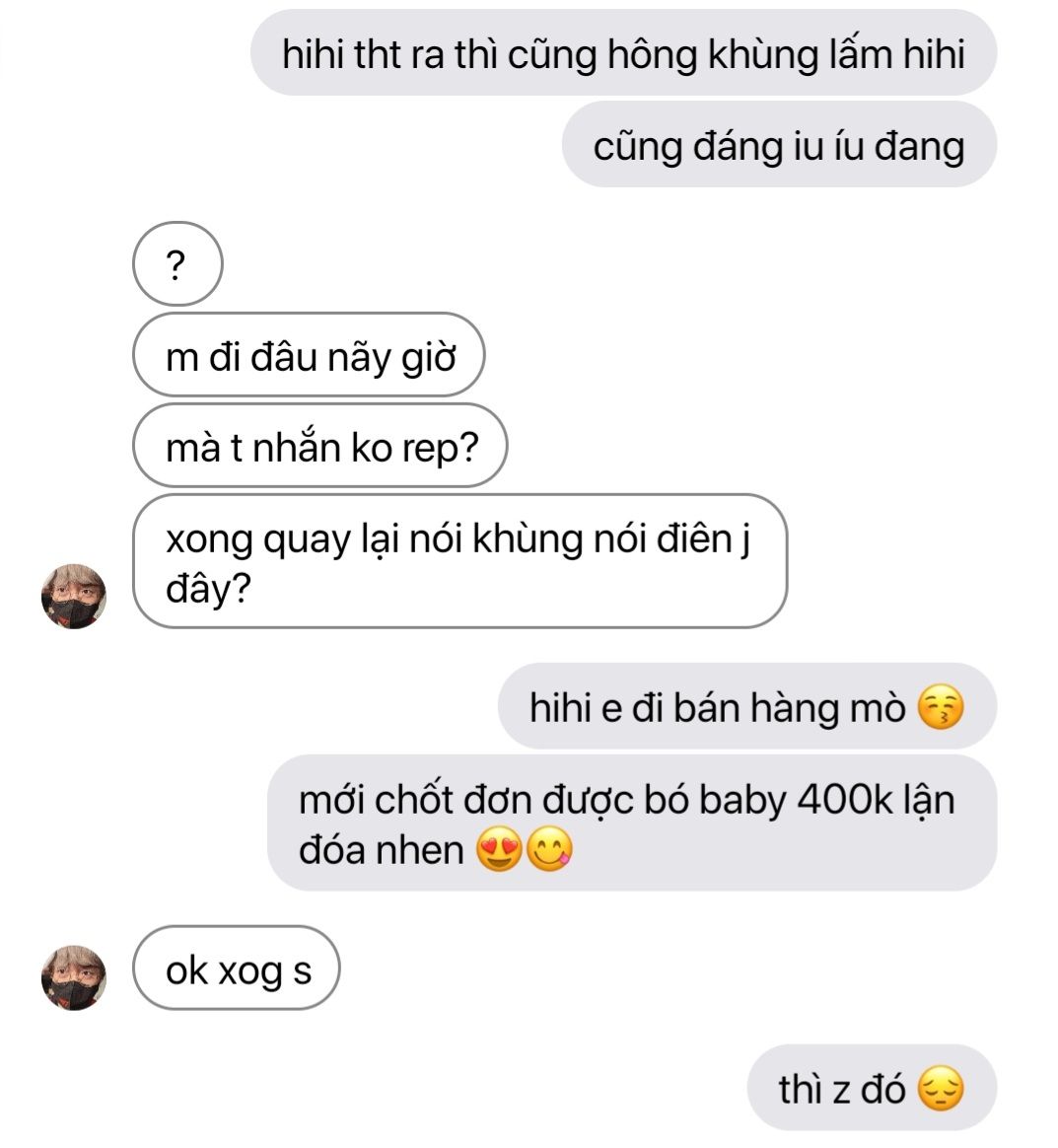Open sender's avatar beside "ok xog s"
This screenshot has height=1148, width=1058.
73,977
